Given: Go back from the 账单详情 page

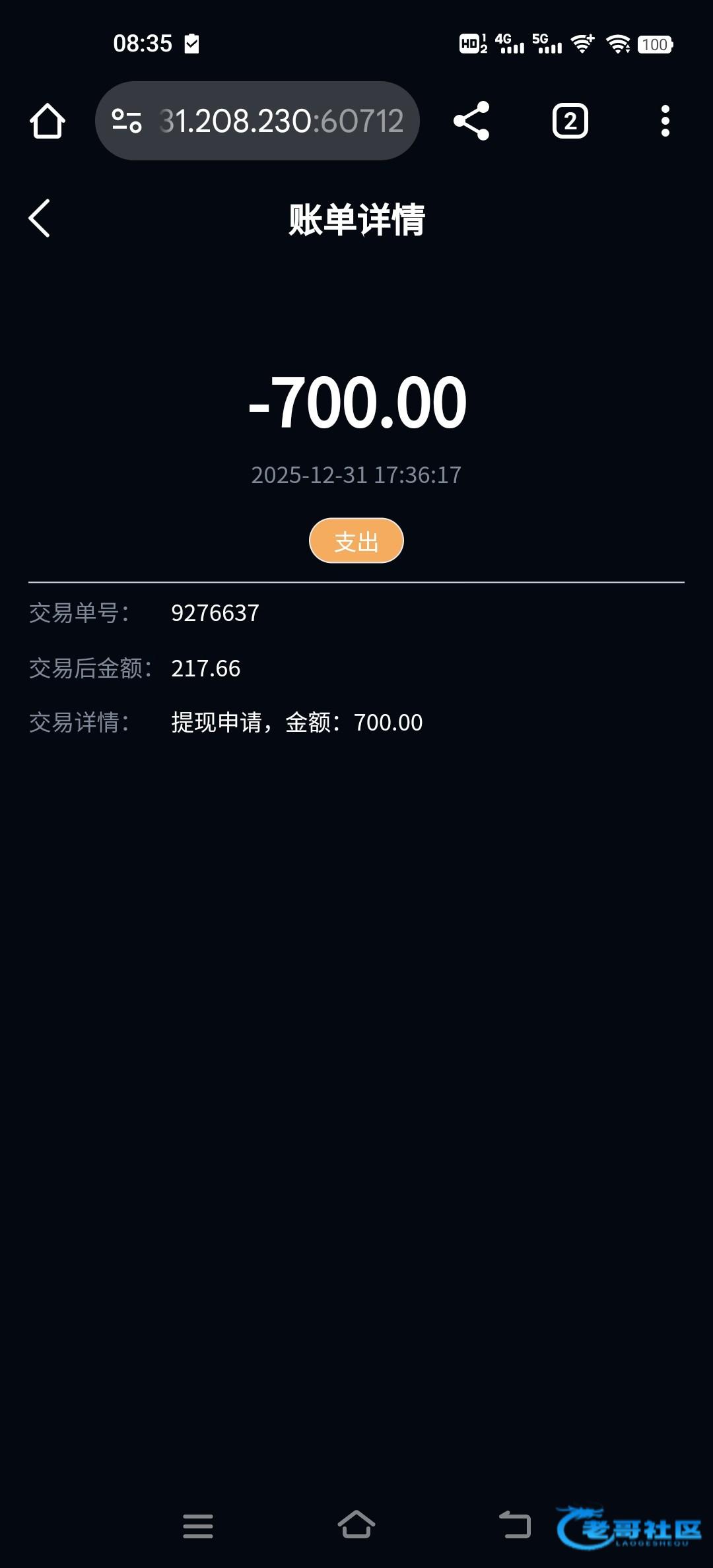Looking at the screenshot, I should point(40,218).
